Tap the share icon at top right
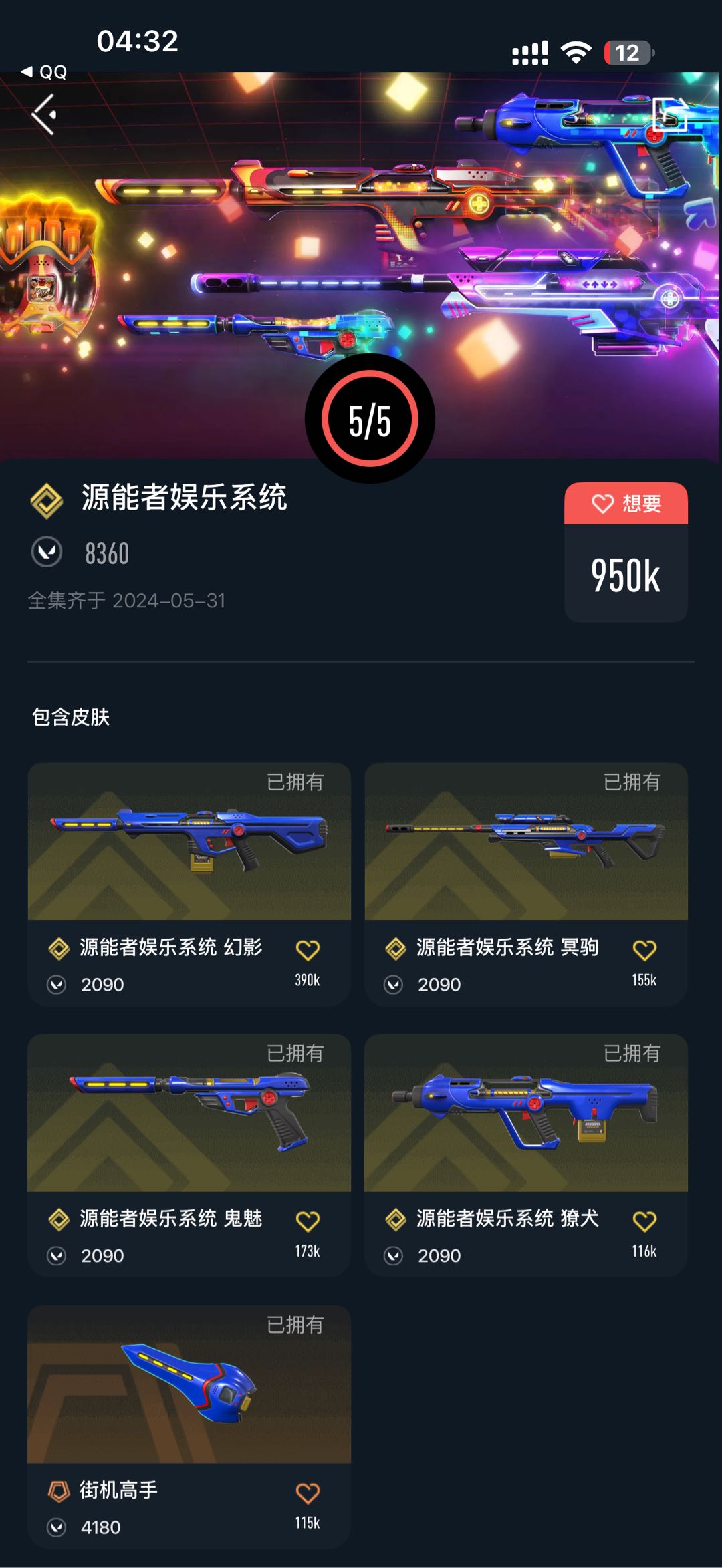The image size is (722, 1568). [670, 114]
